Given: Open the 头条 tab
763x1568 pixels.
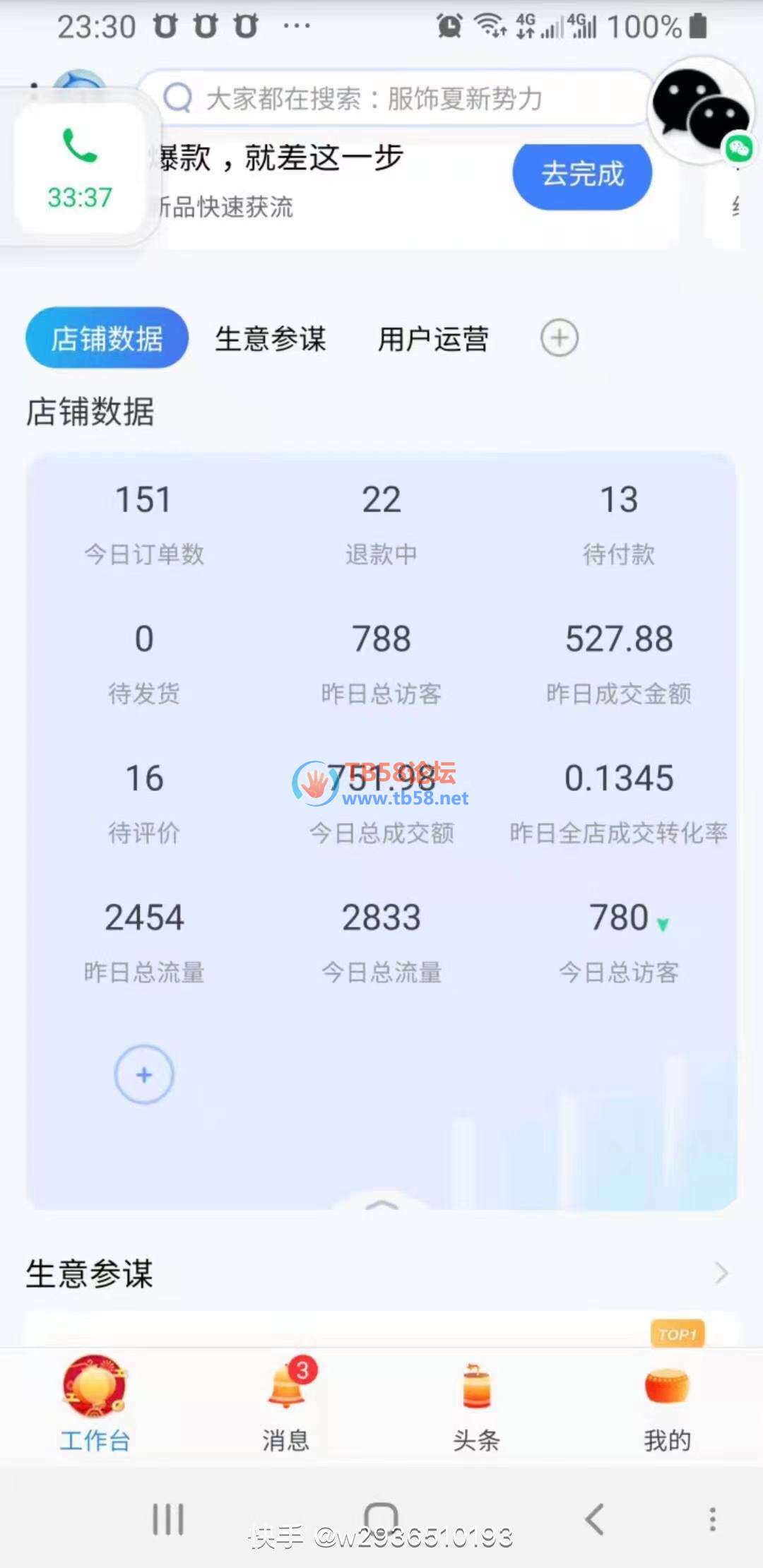Looking at the screenshot, I should click(x=476, y=1406).
